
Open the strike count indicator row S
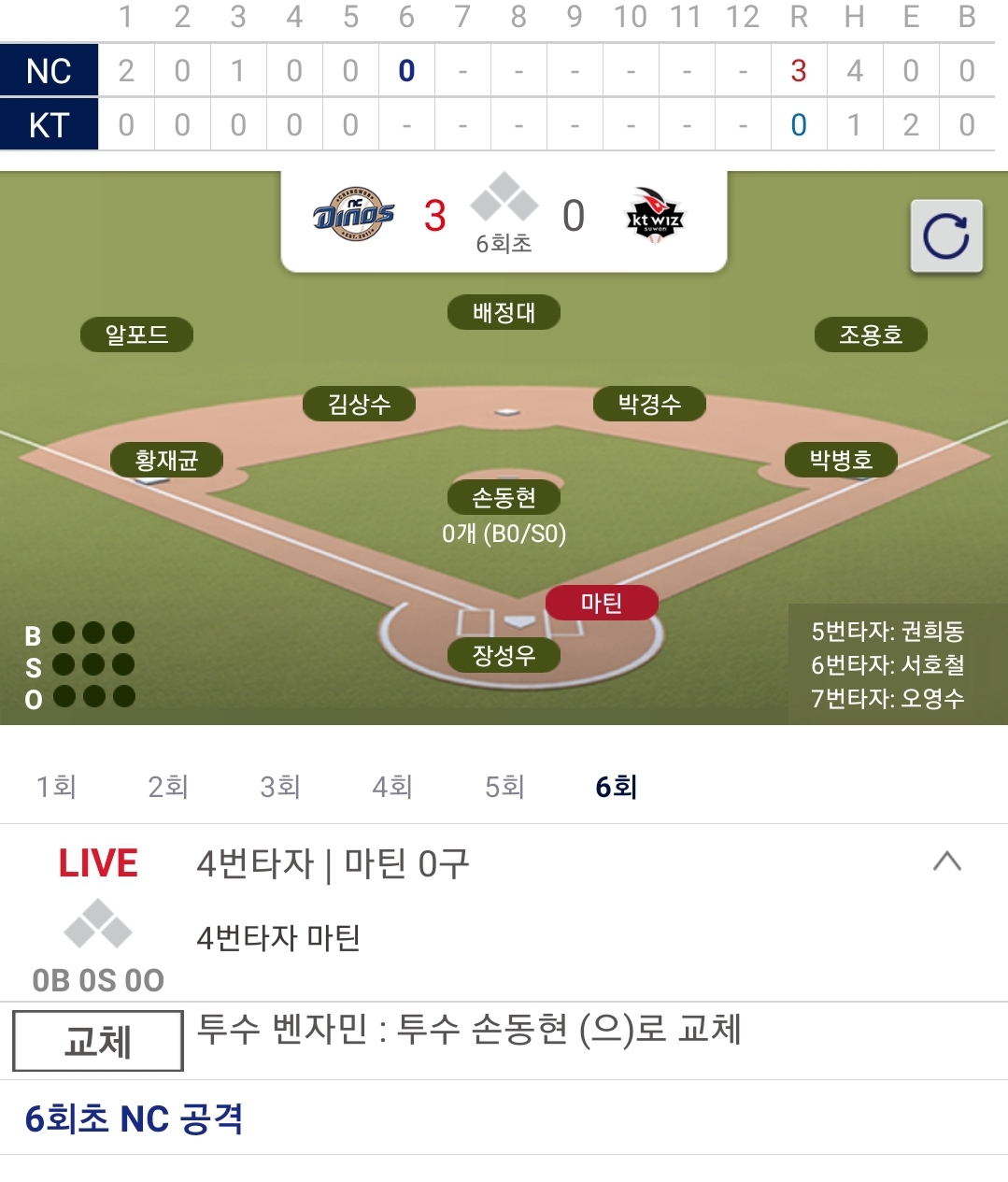coord(91,663)
